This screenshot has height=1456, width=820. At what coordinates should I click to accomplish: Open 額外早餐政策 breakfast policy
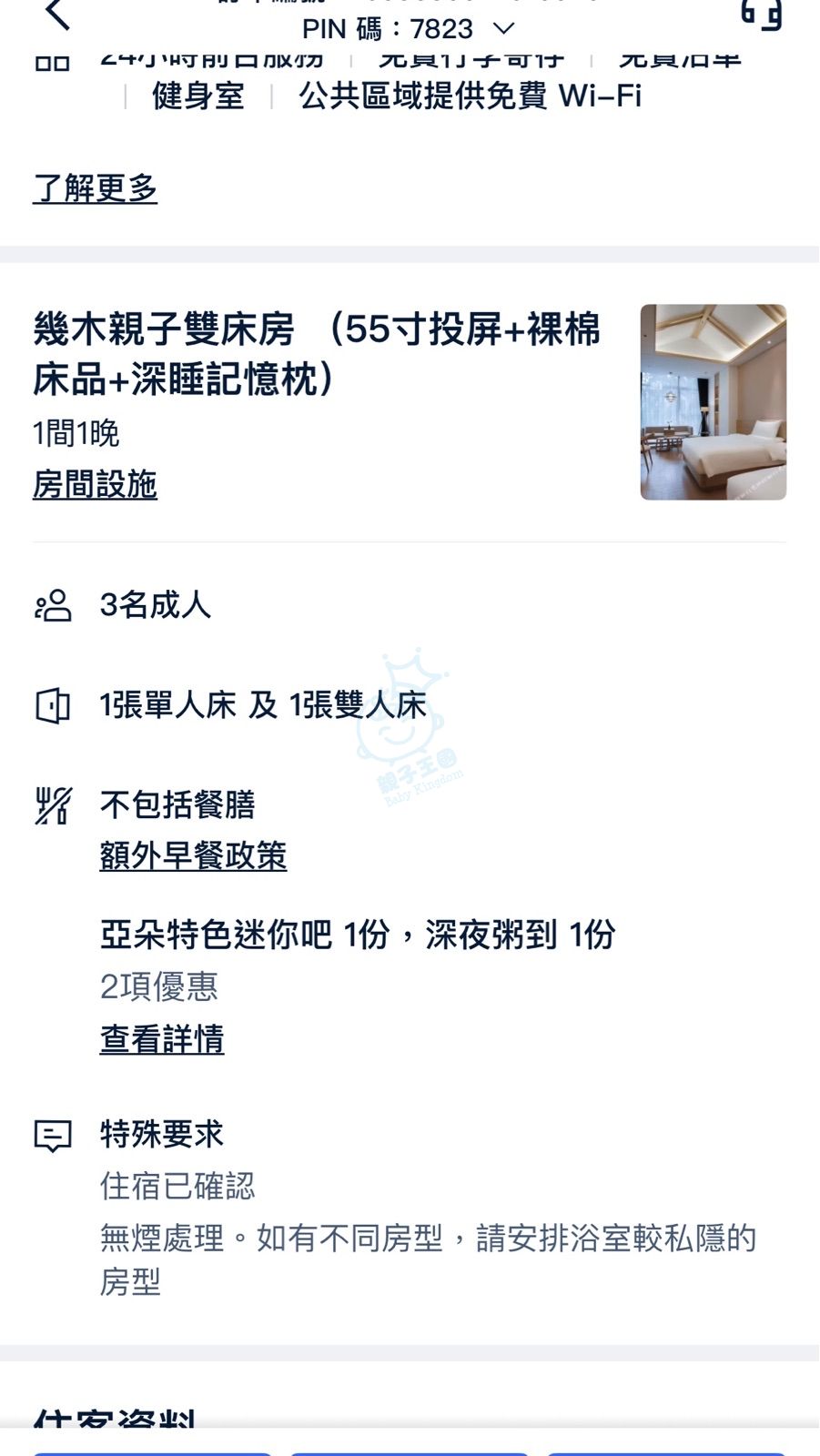click(x=193, y=855)
